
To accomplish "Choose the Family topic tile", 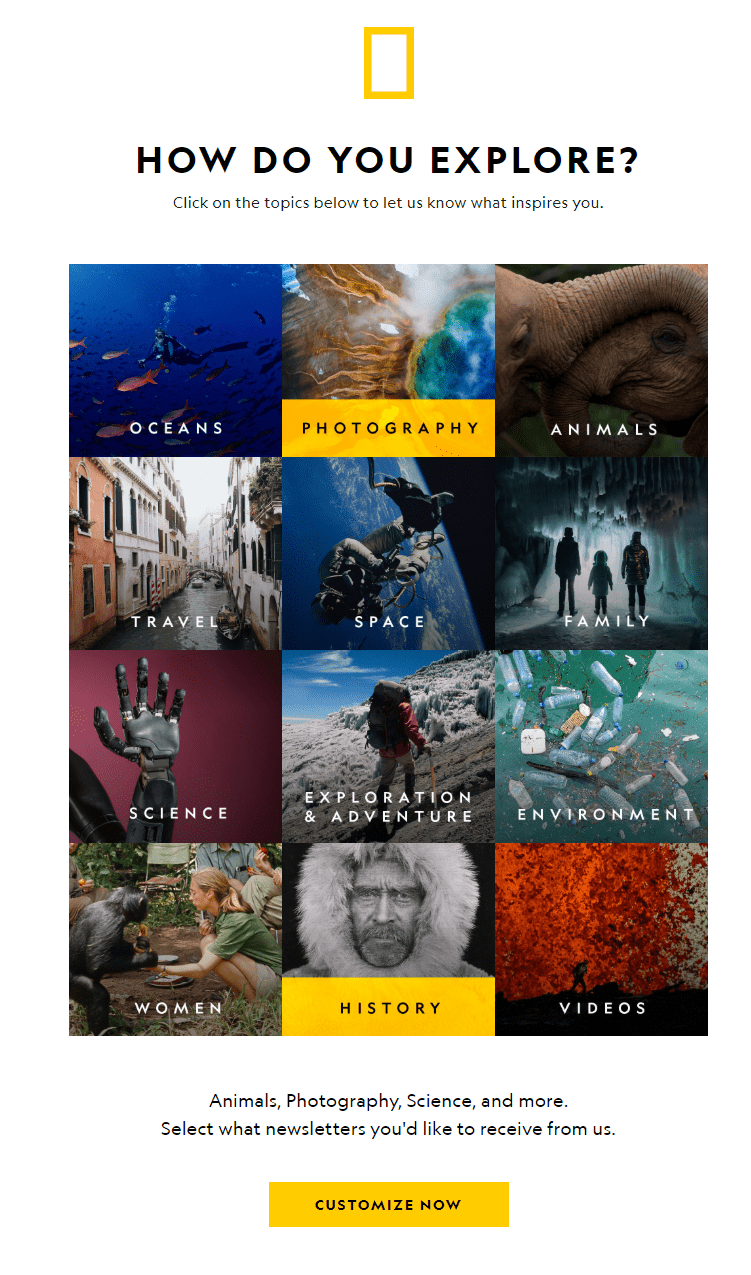I will 601,553.
